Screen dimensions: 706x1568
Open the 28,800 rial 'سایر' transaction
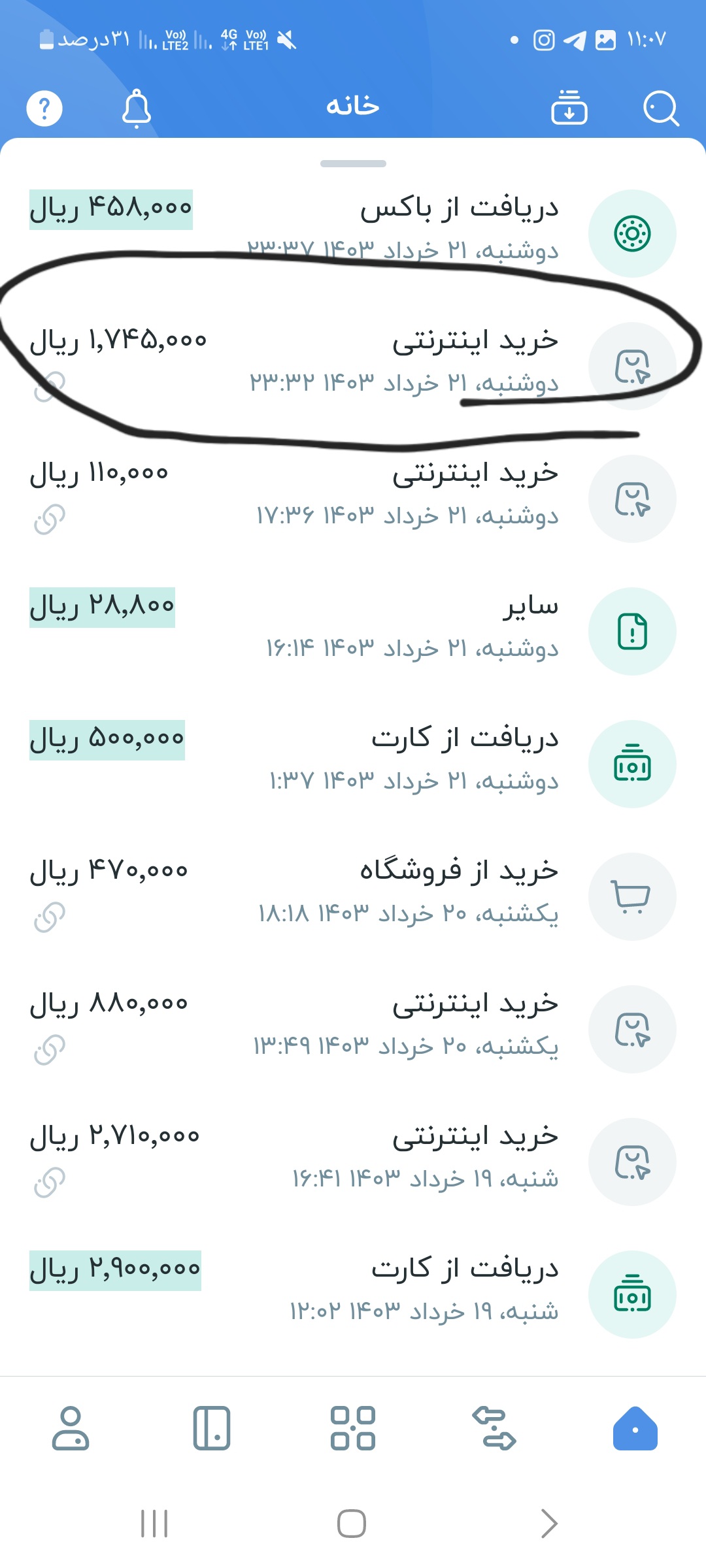353,631
